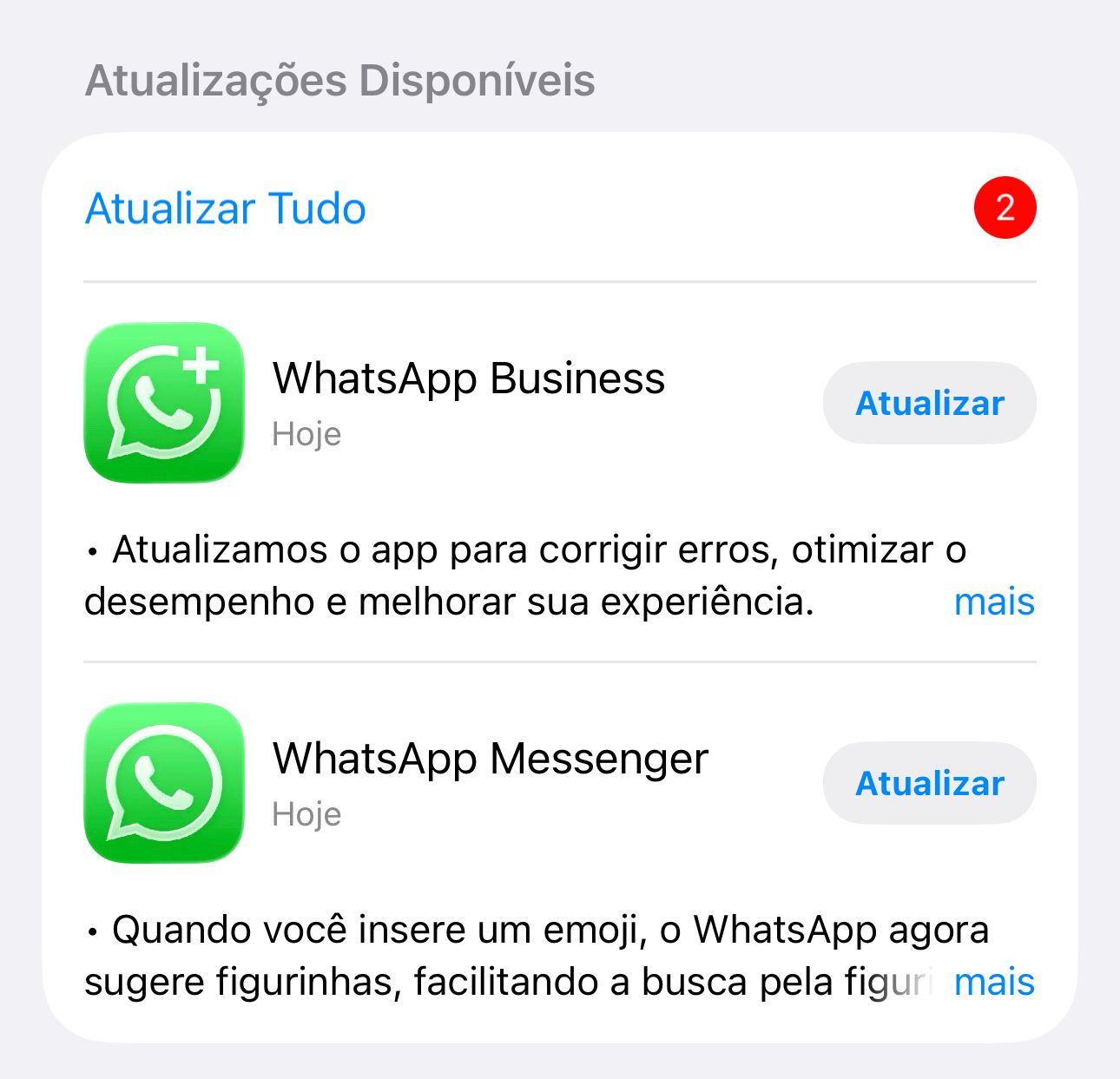Screen dimensions: 1120x1079
Task: Open the WhatsApp Business app page
Action: pos(164,403)
